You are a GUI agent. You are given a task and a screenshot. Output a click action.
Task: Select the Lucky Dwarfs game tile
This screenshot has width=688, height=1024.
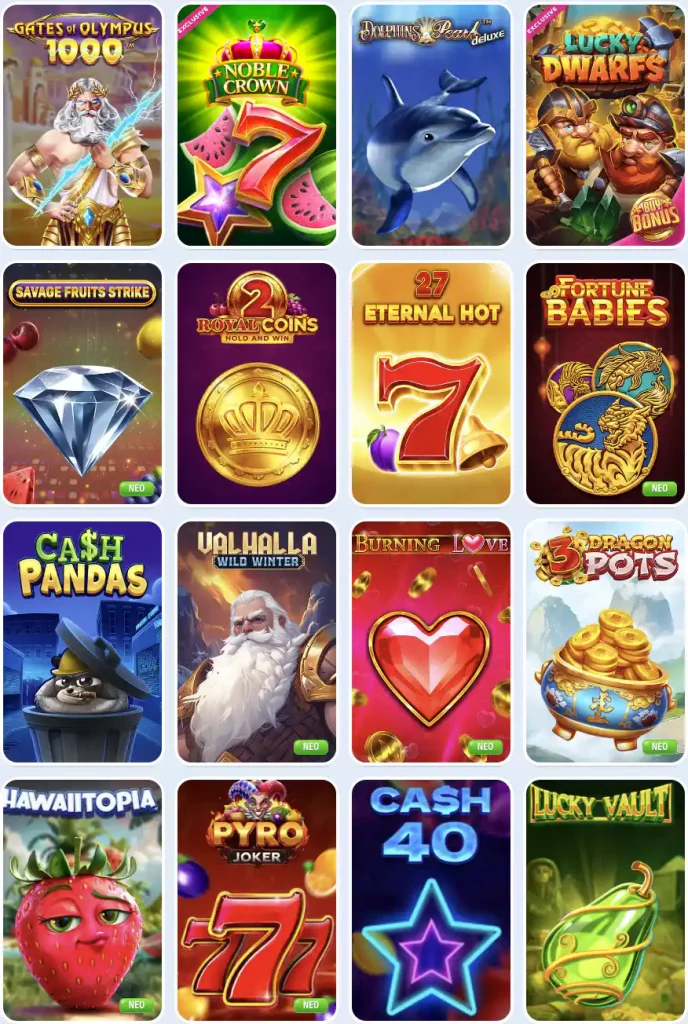coord(605,125)
